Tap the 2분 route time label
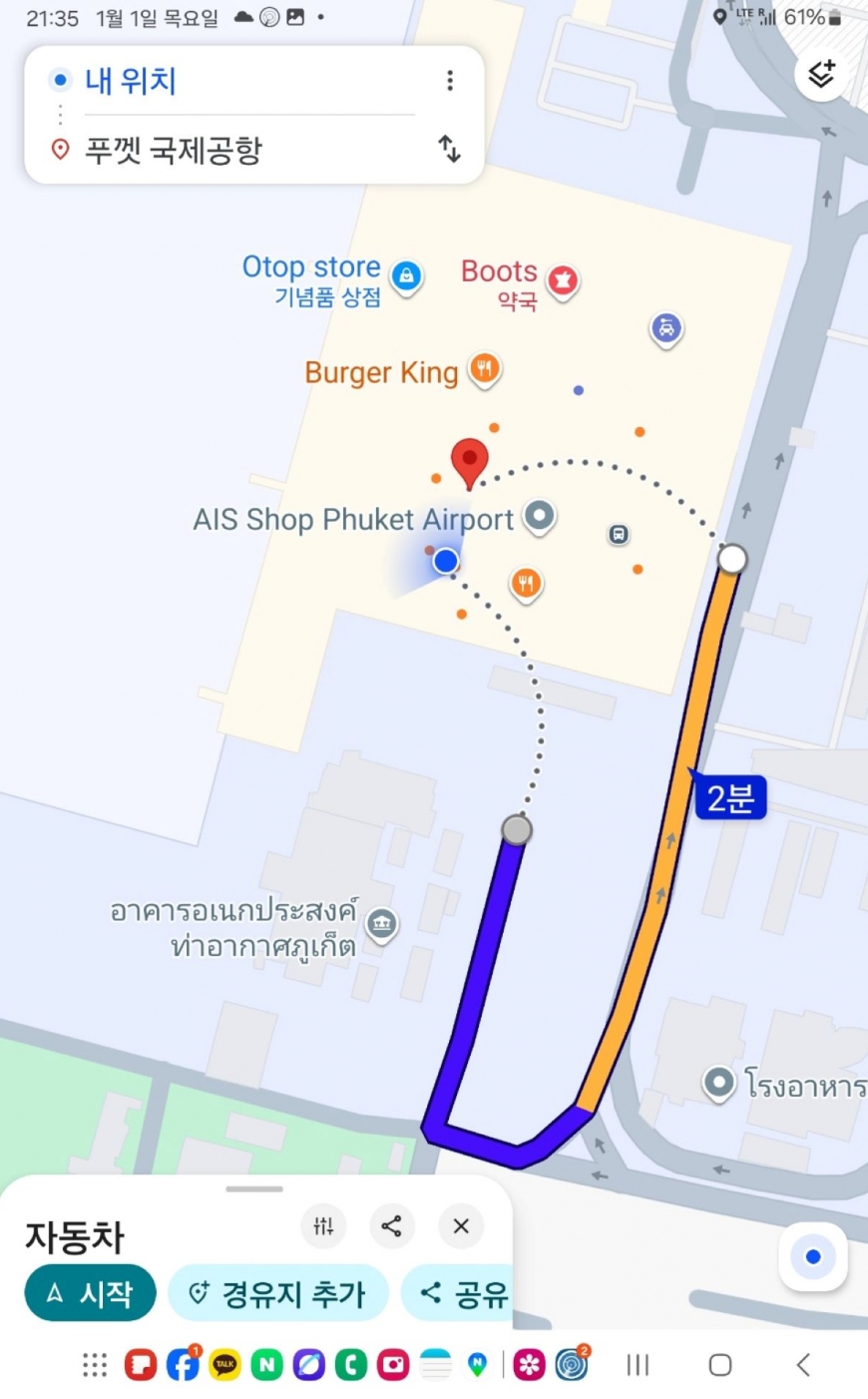 (730, 798)
